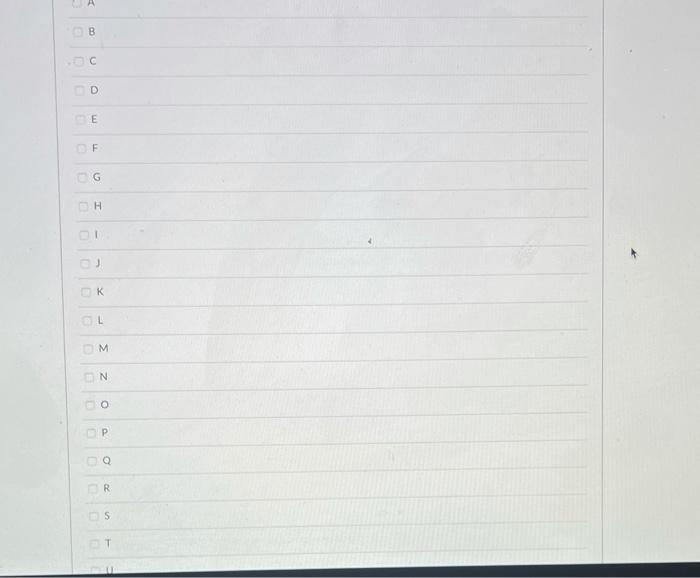Mark the option I checkbox
This screenshot has height=578, width=700.
(x=82, y=236)
